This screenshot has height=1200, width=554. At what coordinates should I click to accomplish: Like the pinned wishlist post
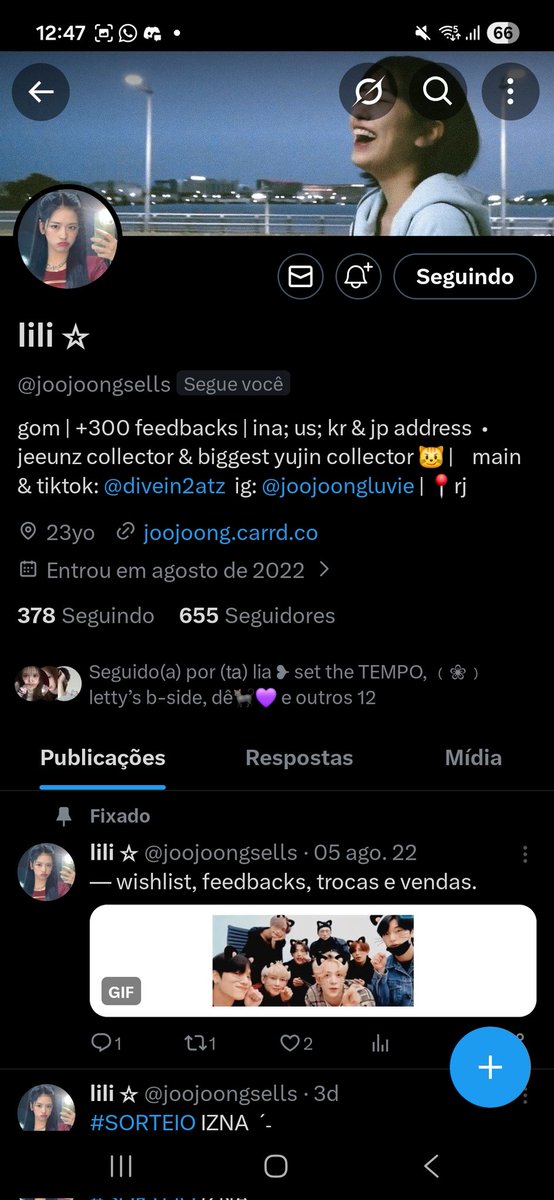pyautogui.click(x=295, y=1043)
